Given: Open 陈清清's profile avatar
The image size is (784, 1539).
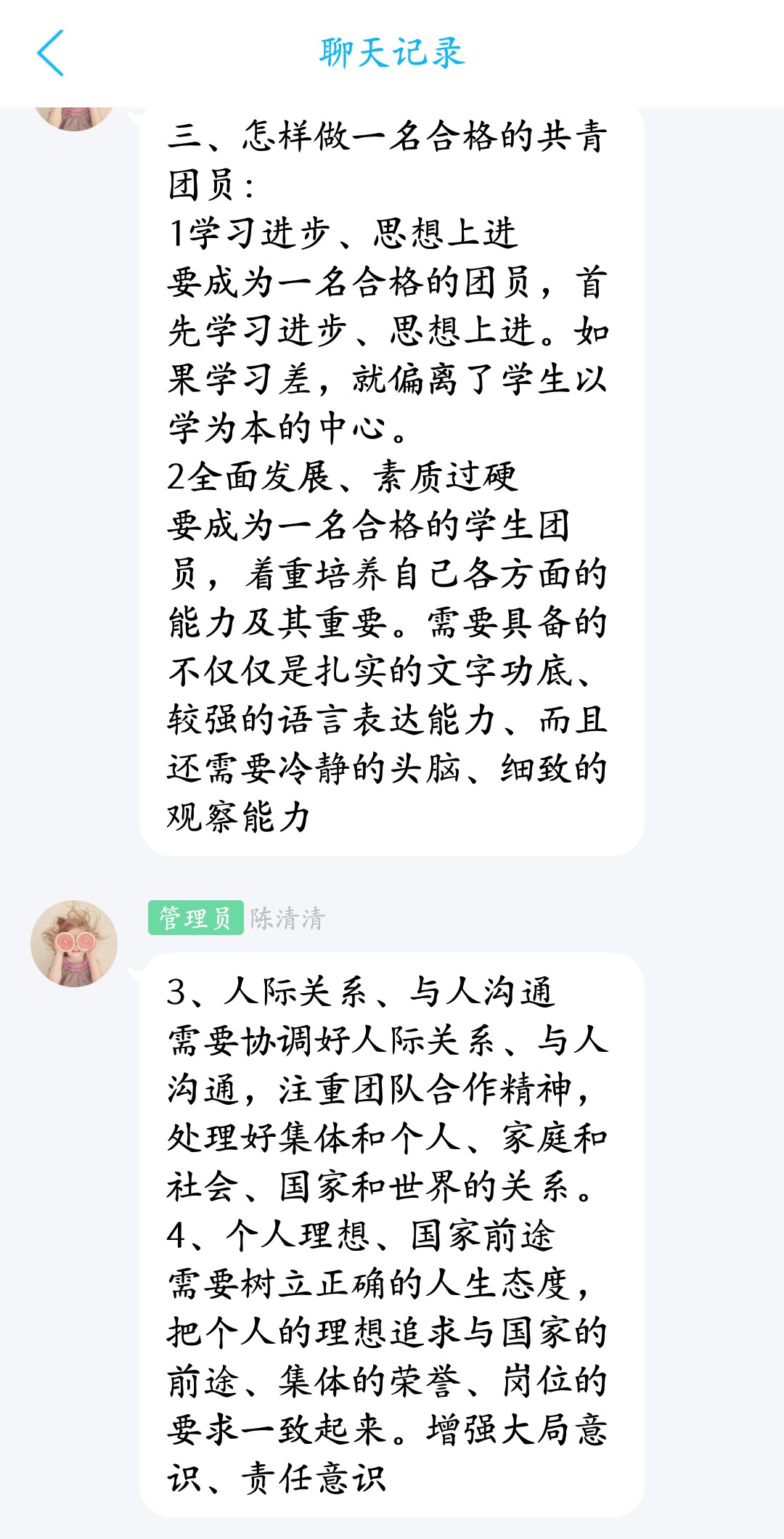Looking at the screenshot, I should click(74, 943).
